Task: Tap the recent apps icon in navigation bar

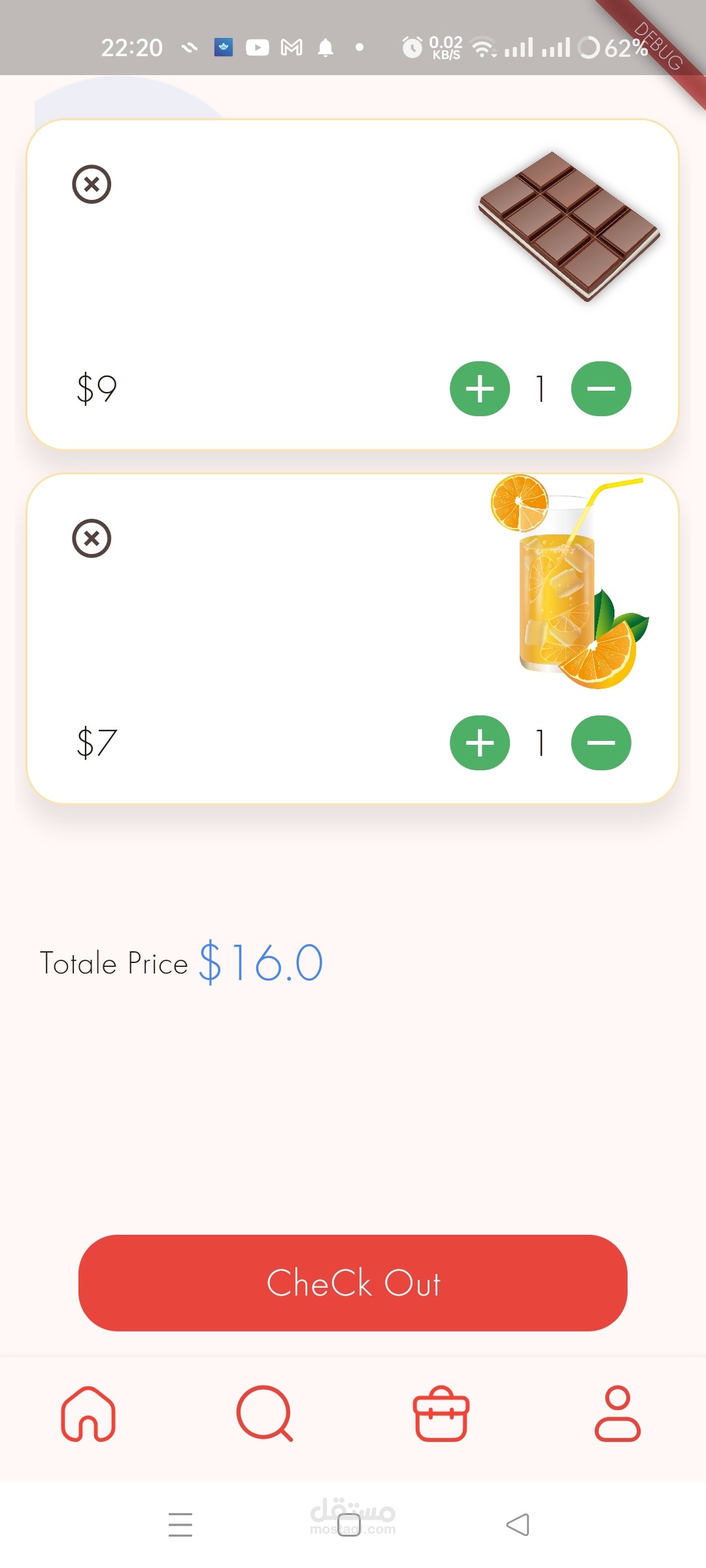Action: 181,1526
